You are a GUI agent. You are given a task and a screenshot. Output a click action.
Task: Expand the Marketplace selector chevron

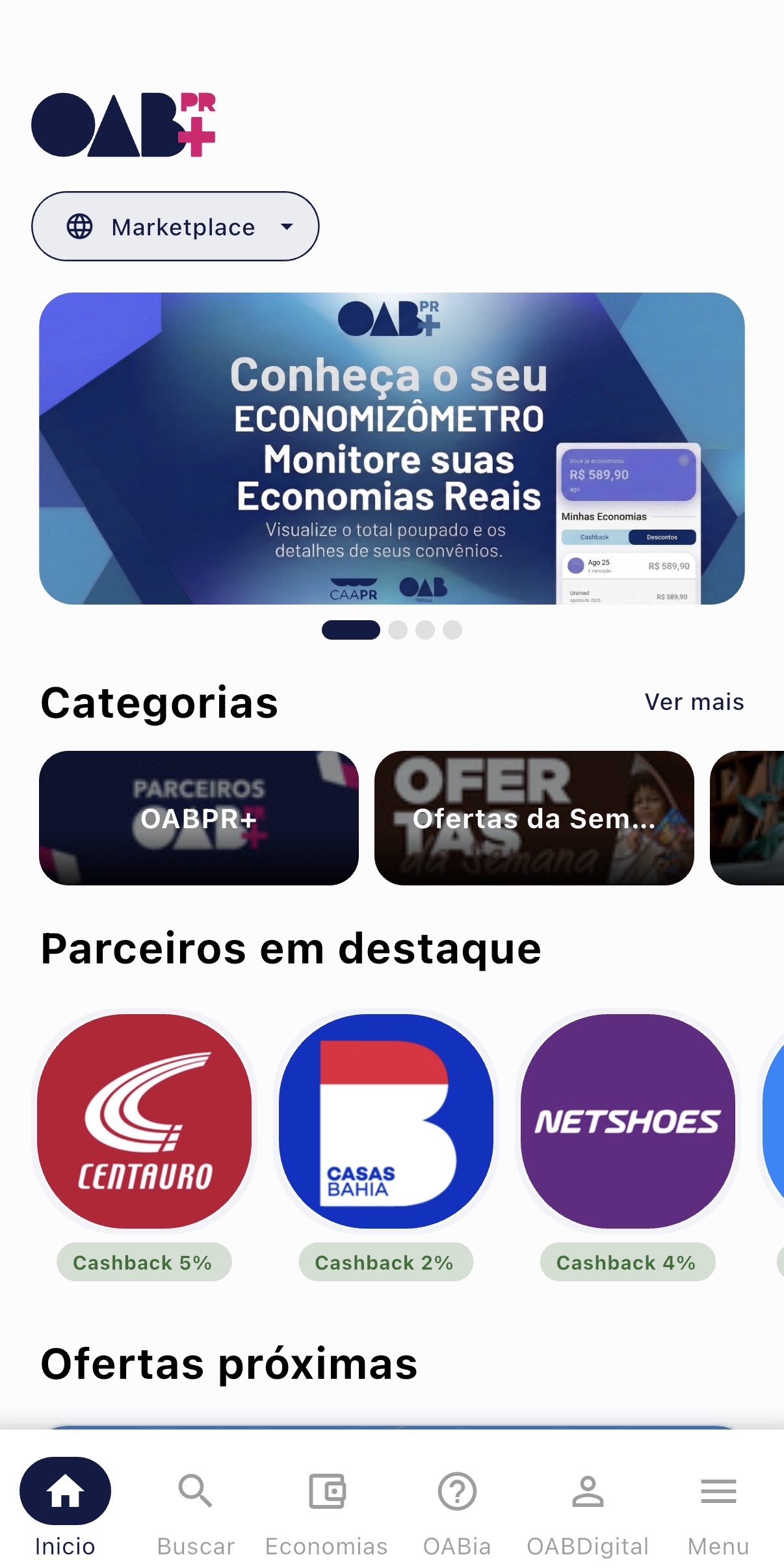(287, 227)
